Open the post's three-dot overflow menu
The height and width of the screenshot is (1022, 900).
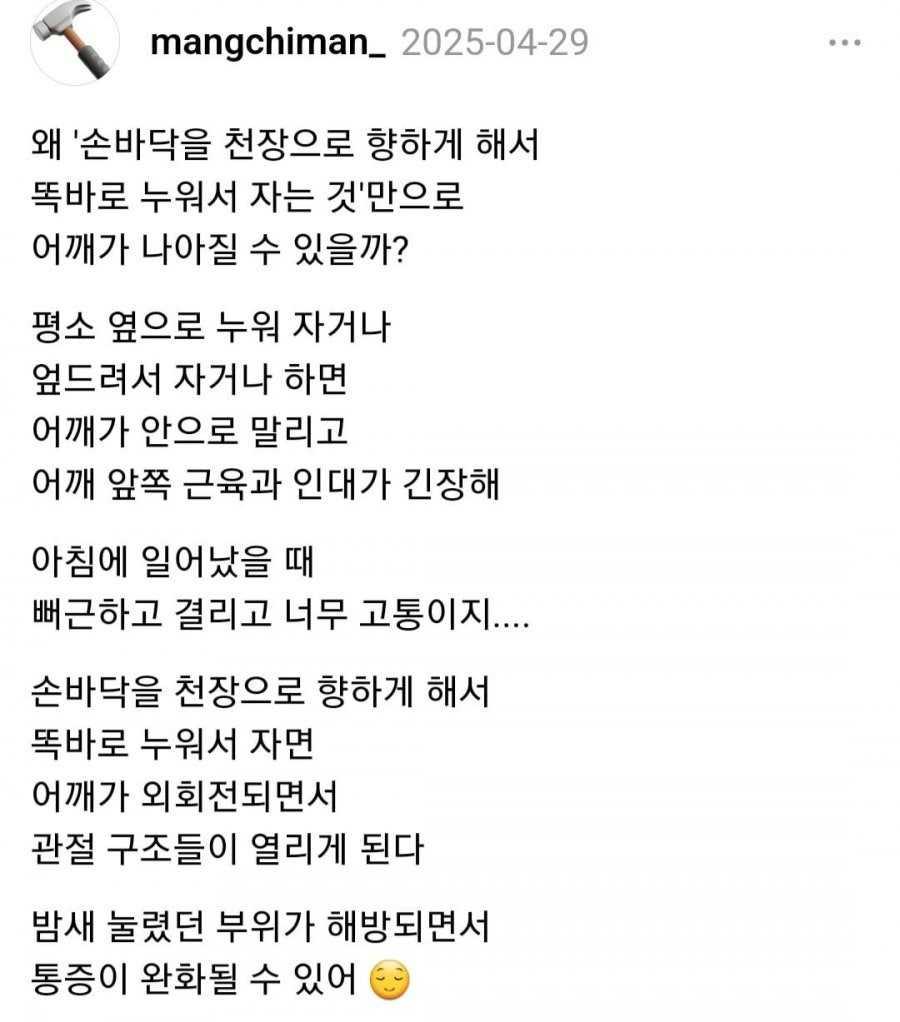pyautogui.click(x=845, y=43)
